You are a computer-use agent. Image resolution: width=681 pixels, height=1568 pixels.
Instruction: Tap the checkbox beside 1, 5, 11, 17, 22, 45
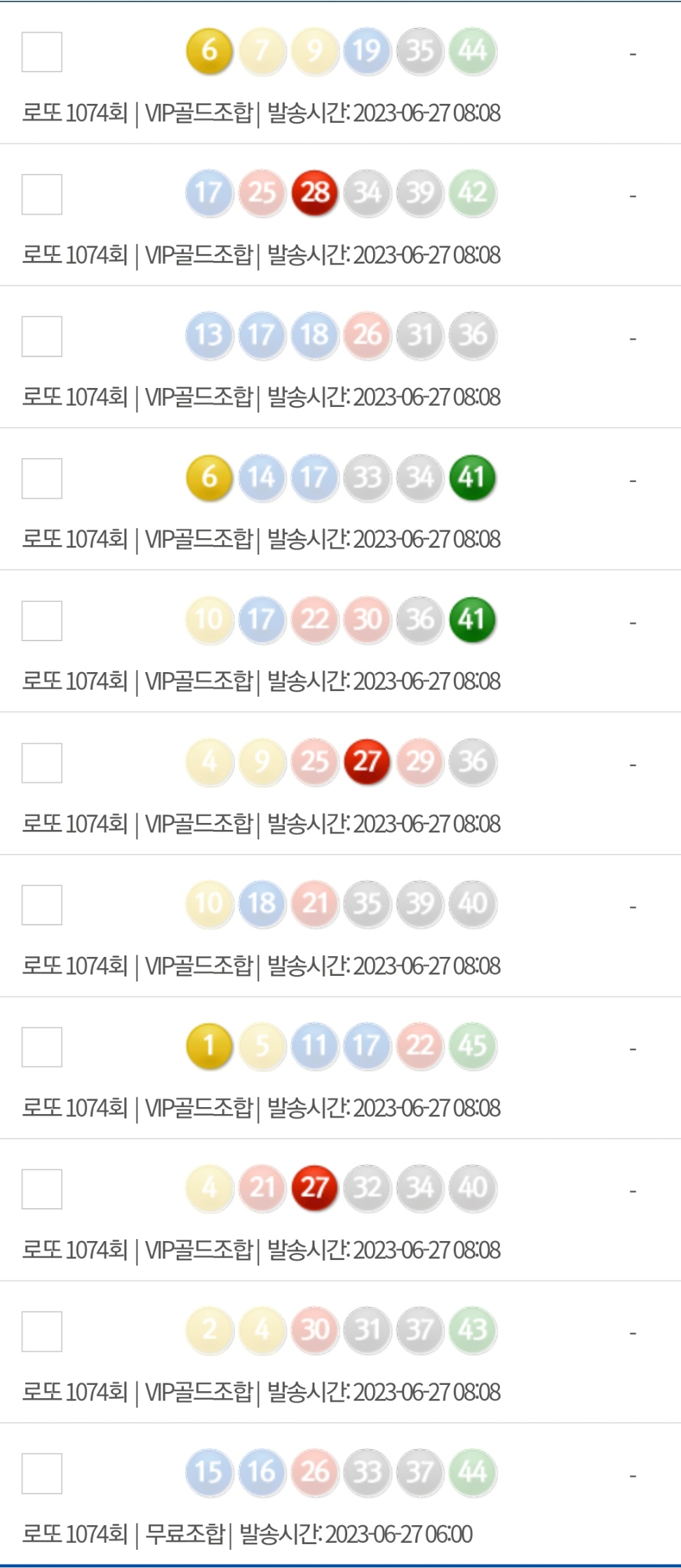pyautogui.click(x=42, y=1047)
